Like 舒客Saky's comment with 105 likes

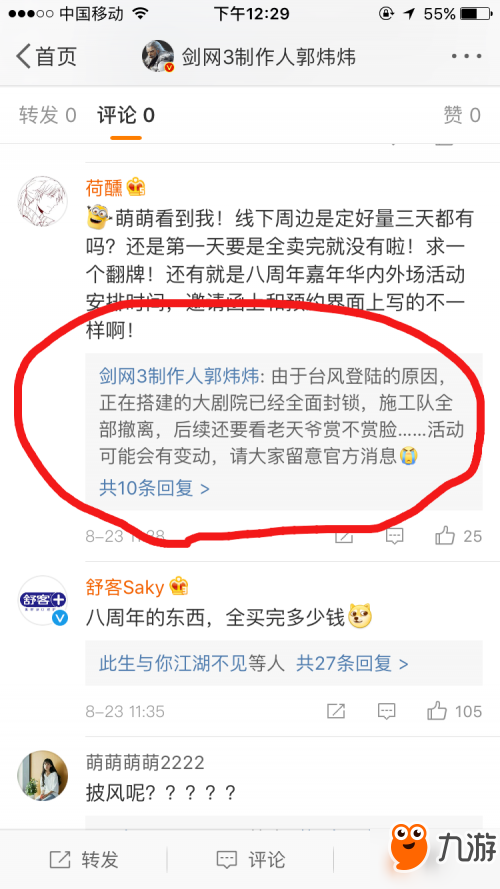click(x=454, y=711)
